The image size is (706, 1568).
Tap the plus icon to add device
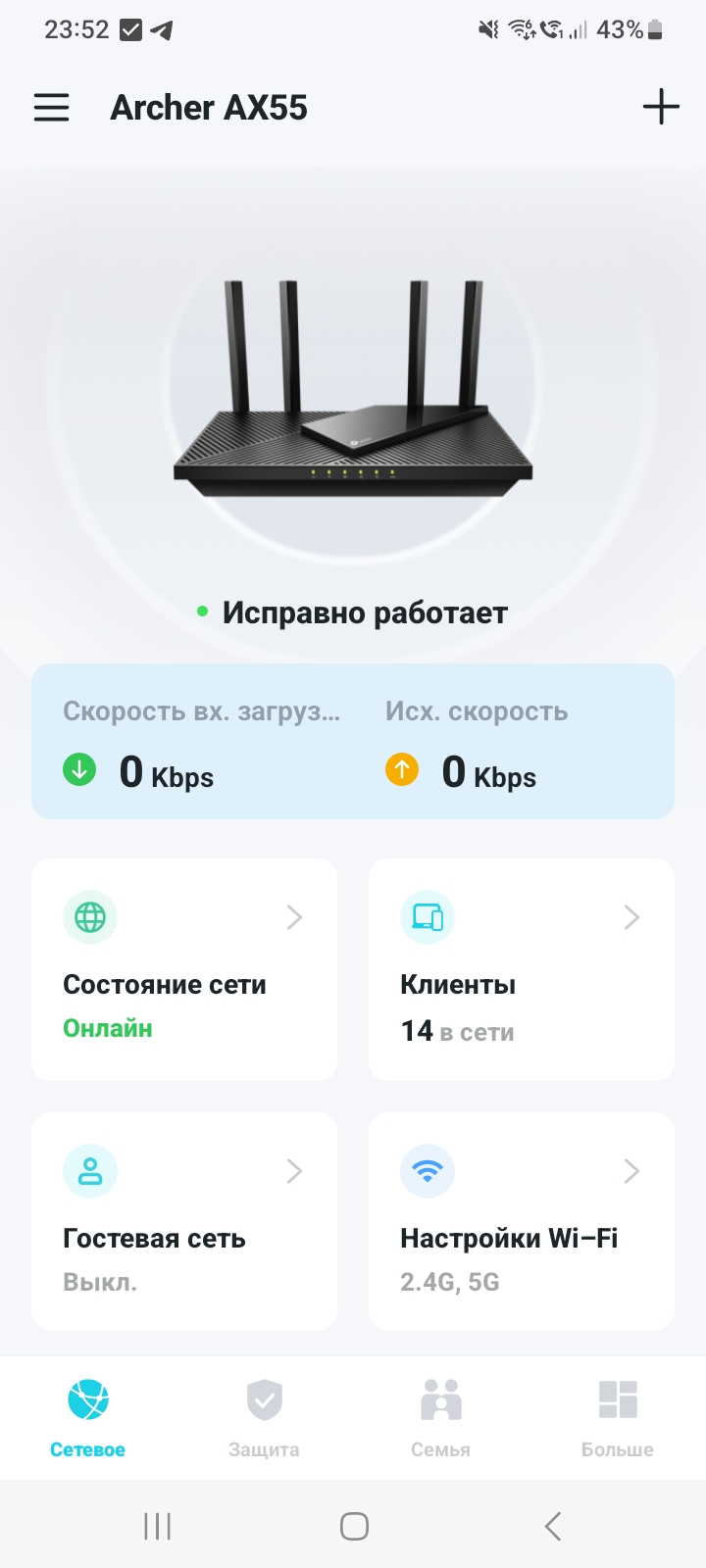(x=661, y=107)
